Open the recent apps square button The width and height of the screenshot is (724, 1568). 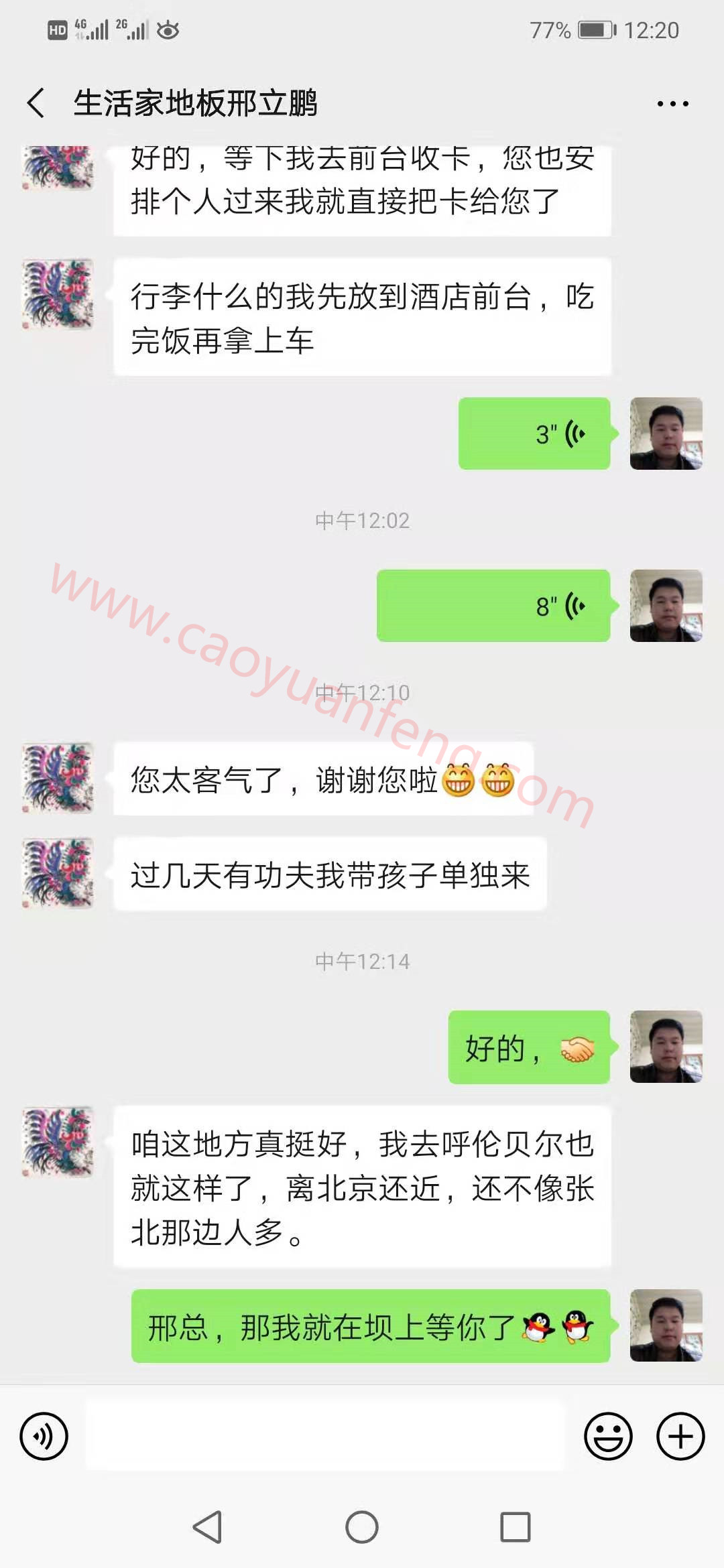pos(516,1528)
